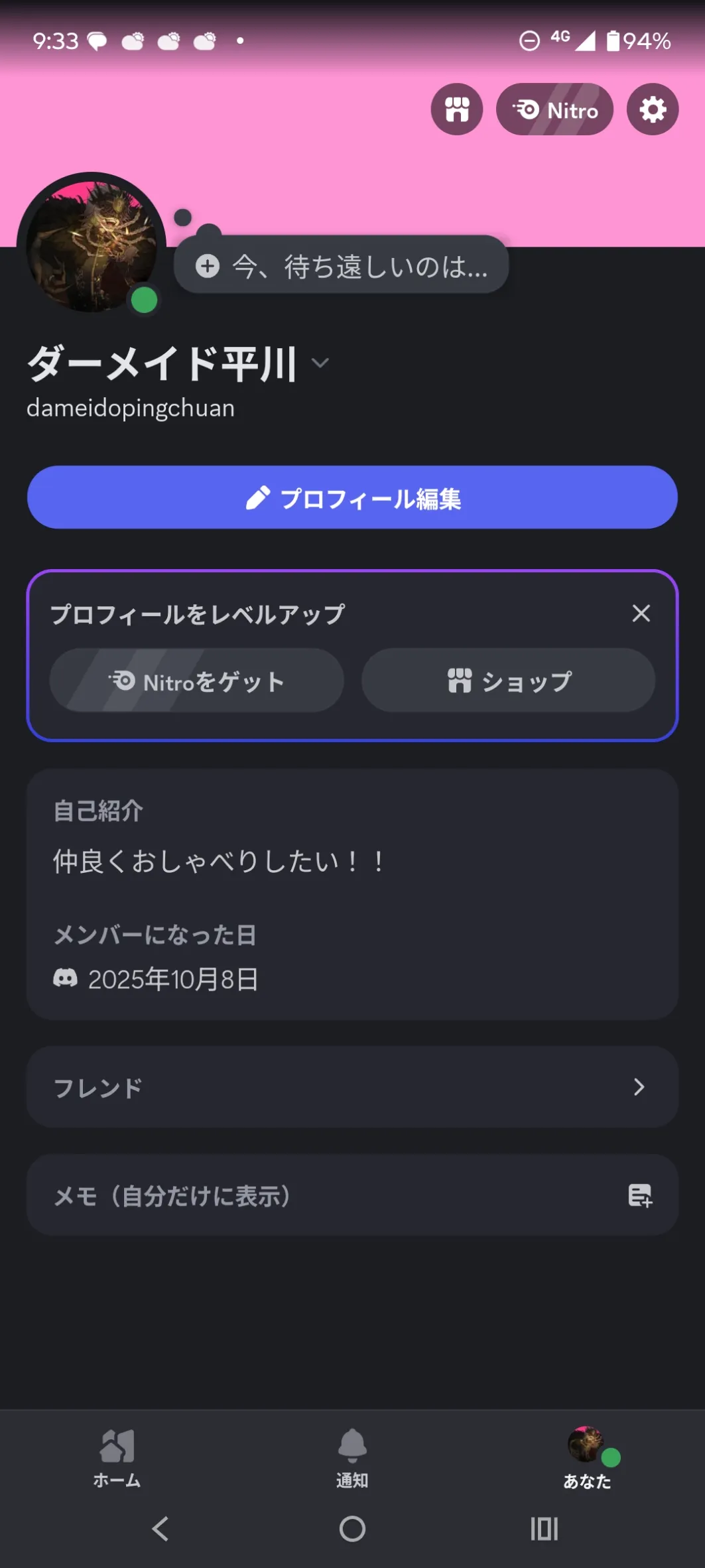Tap the profile avatar picture
Screen dimensions: 705x1568
click(x=92, y=243)
